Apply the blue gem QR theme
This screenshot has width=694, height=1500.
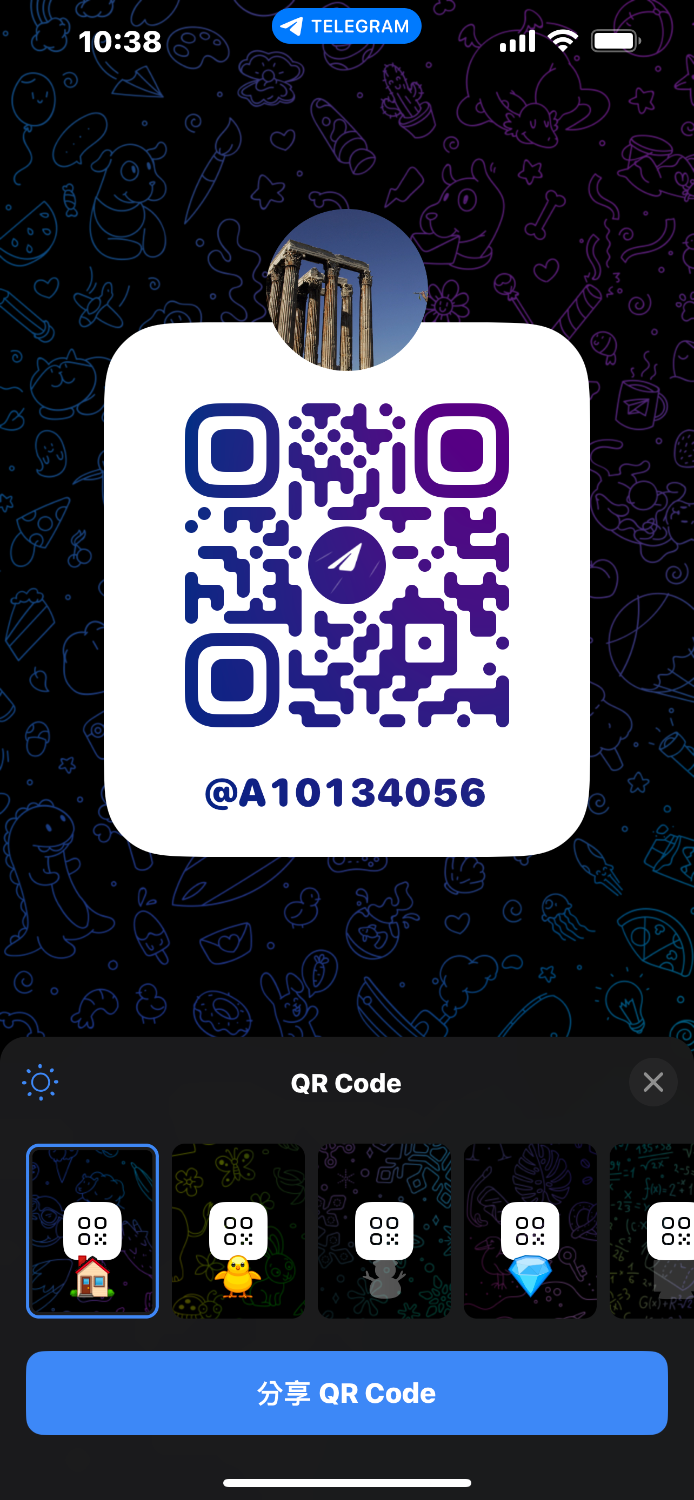tap(530, 1231)
